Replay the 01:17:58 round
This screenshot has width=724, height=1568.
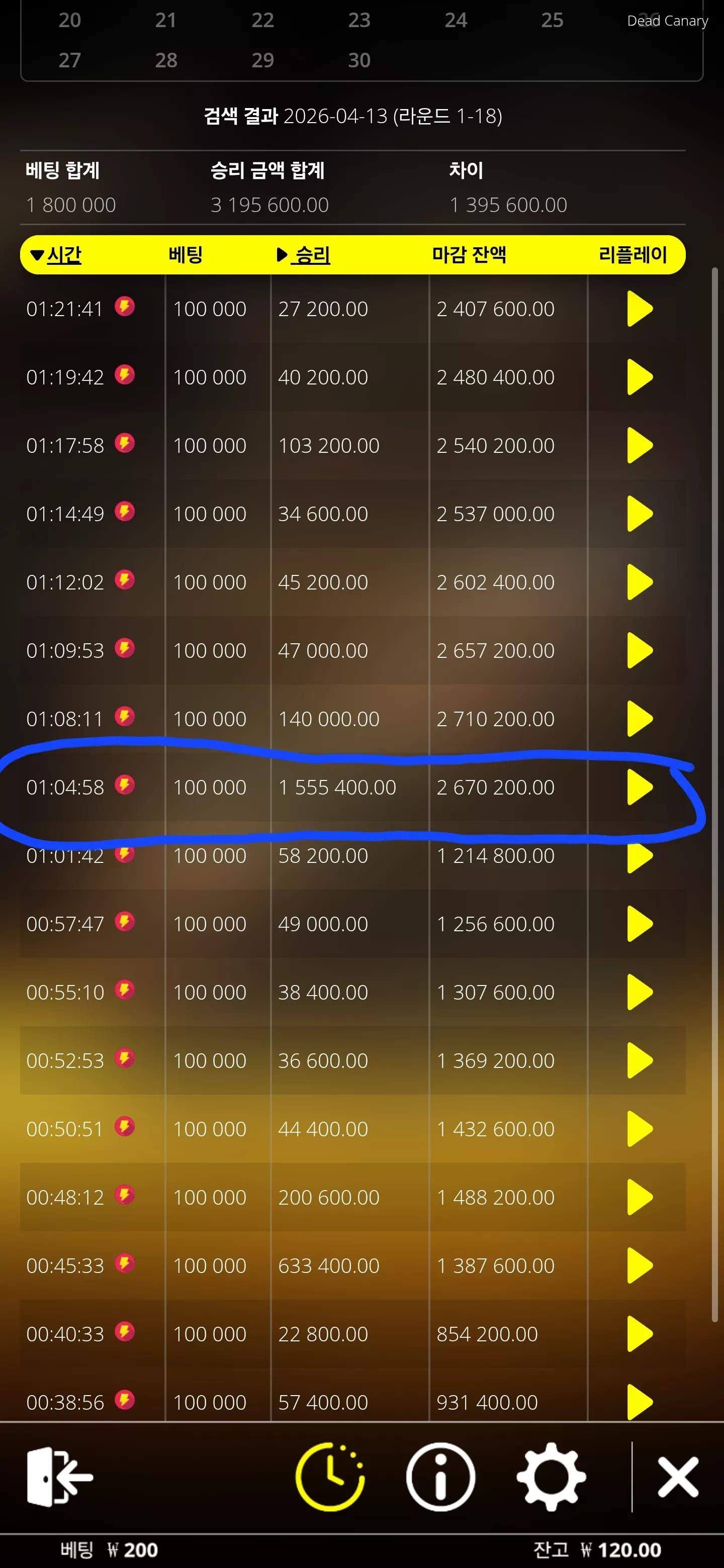click(640, 446)
